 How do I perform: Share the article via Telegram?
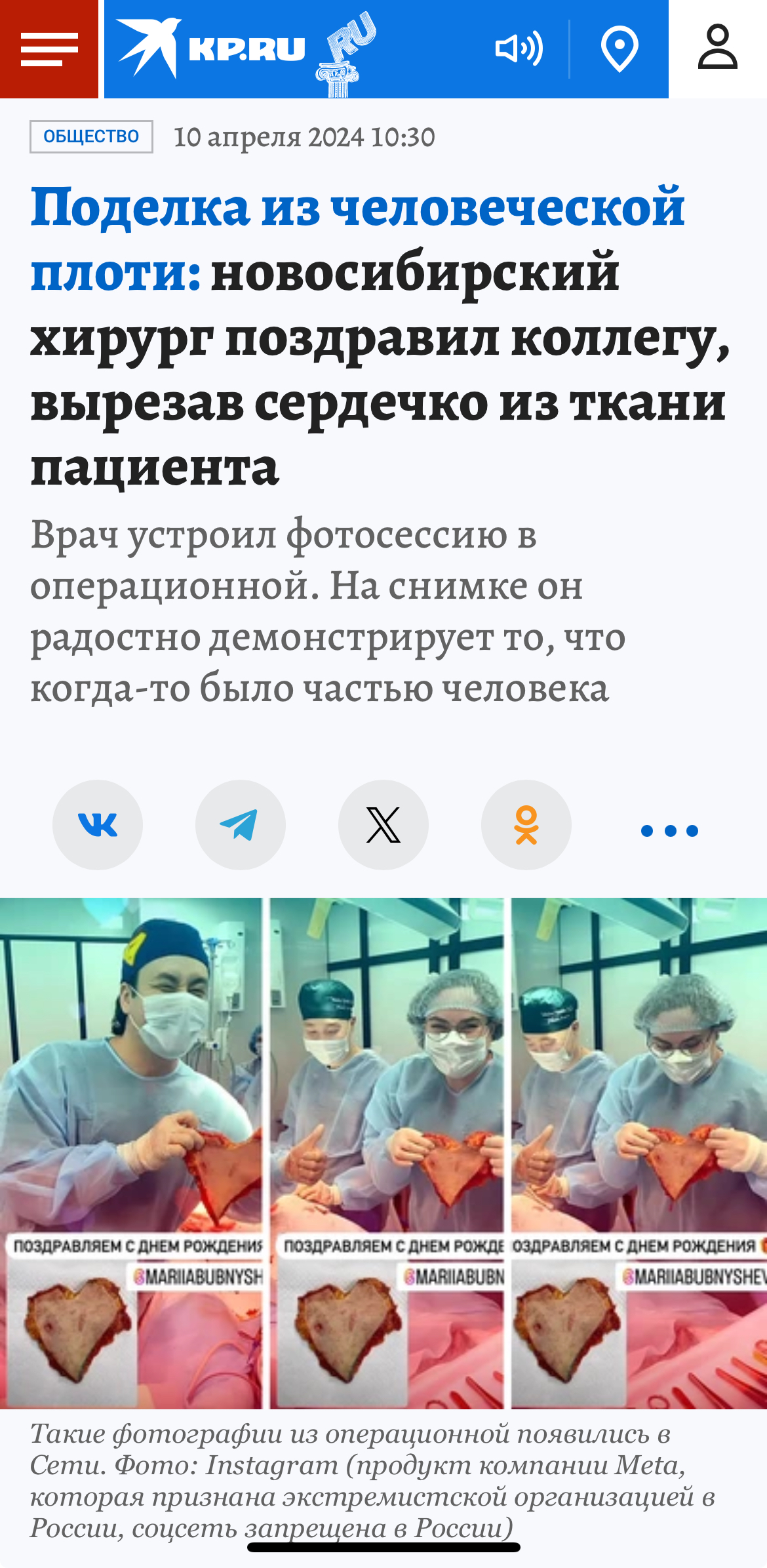[x=241, y=825]
